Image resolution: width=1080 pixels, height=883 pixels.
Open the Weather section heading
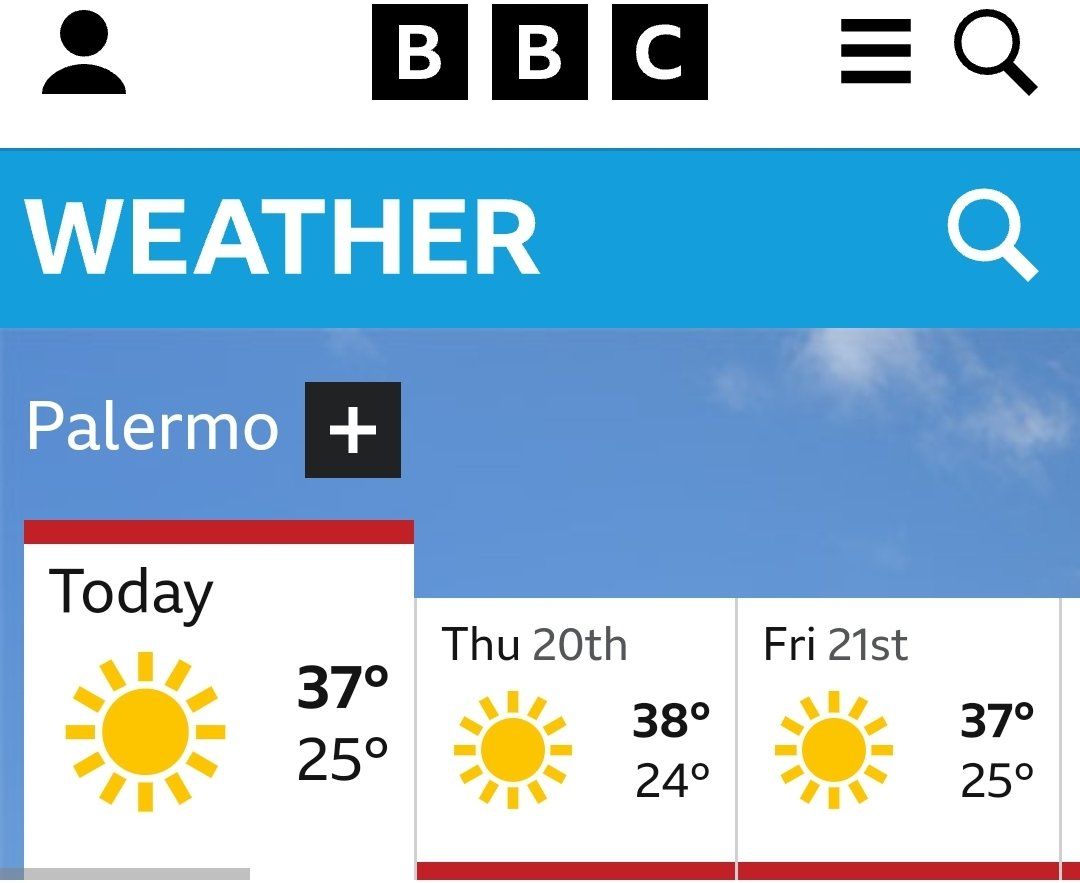tap(282, 239)
